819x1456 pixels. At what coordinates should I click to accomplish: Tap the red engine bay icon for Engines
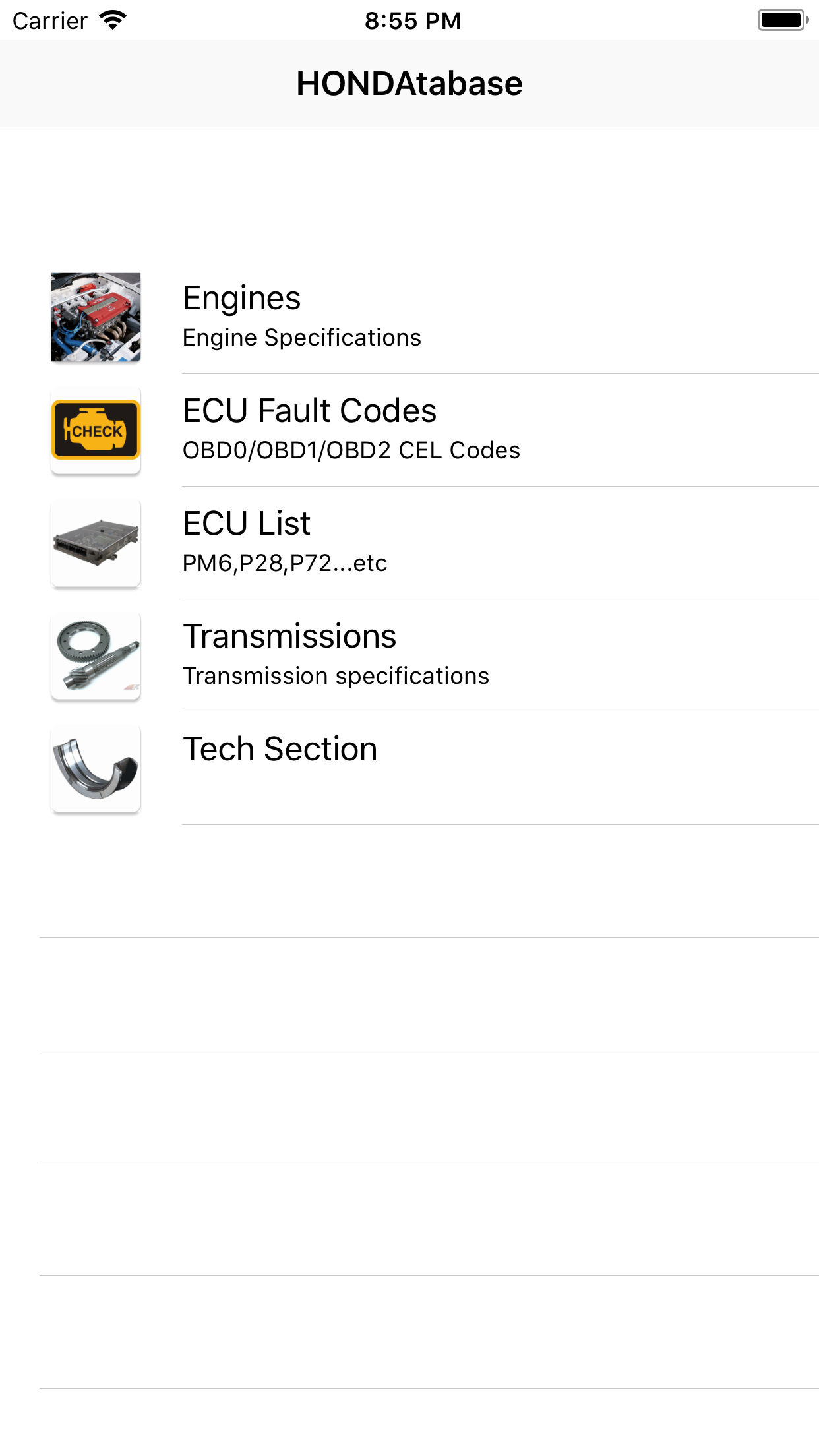[95, 317]
